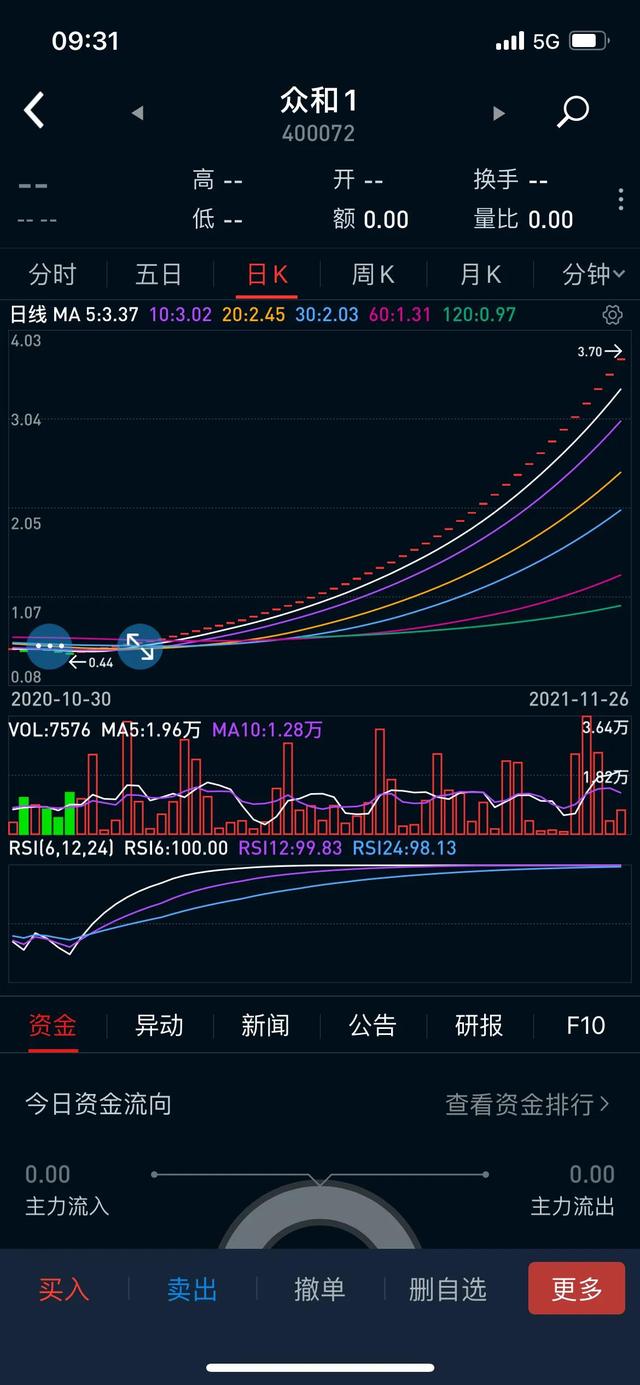
Task: Switch to previous stock with left arrow
Action: click(x=138, y=113)
